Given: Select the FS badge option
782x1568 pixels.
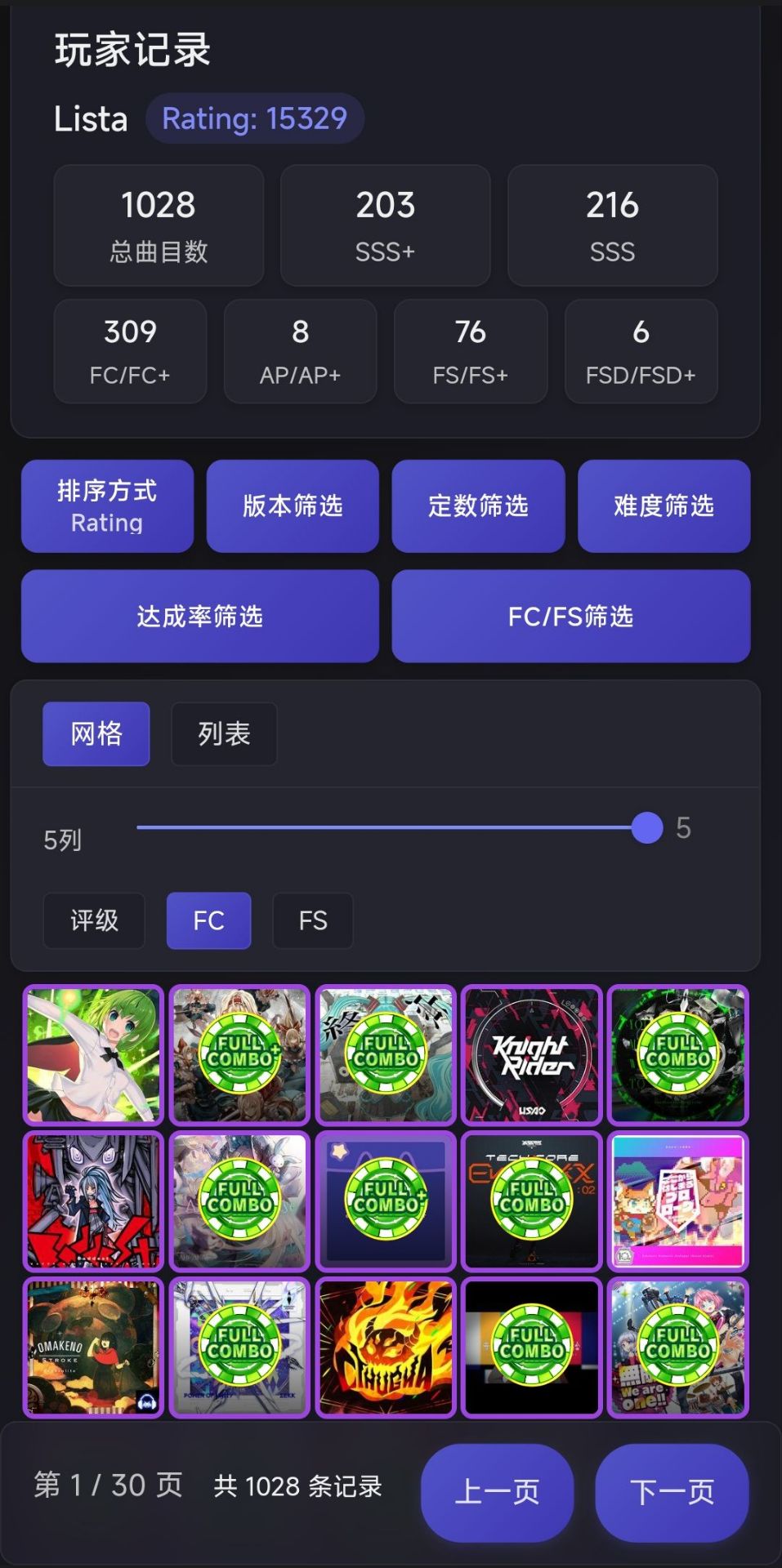Looking at the screenshot, I should tap(312, 920).
